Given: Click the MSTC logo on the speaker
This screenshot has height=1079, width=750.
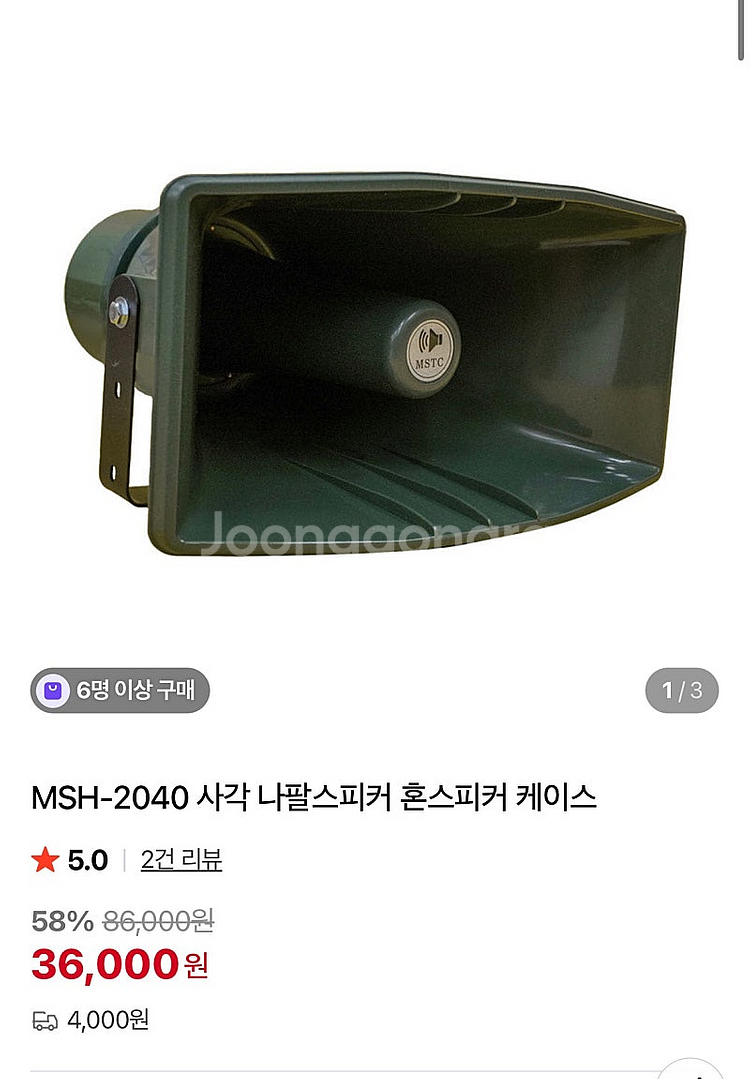Looking at the screenshot, I should coord(430,346).
